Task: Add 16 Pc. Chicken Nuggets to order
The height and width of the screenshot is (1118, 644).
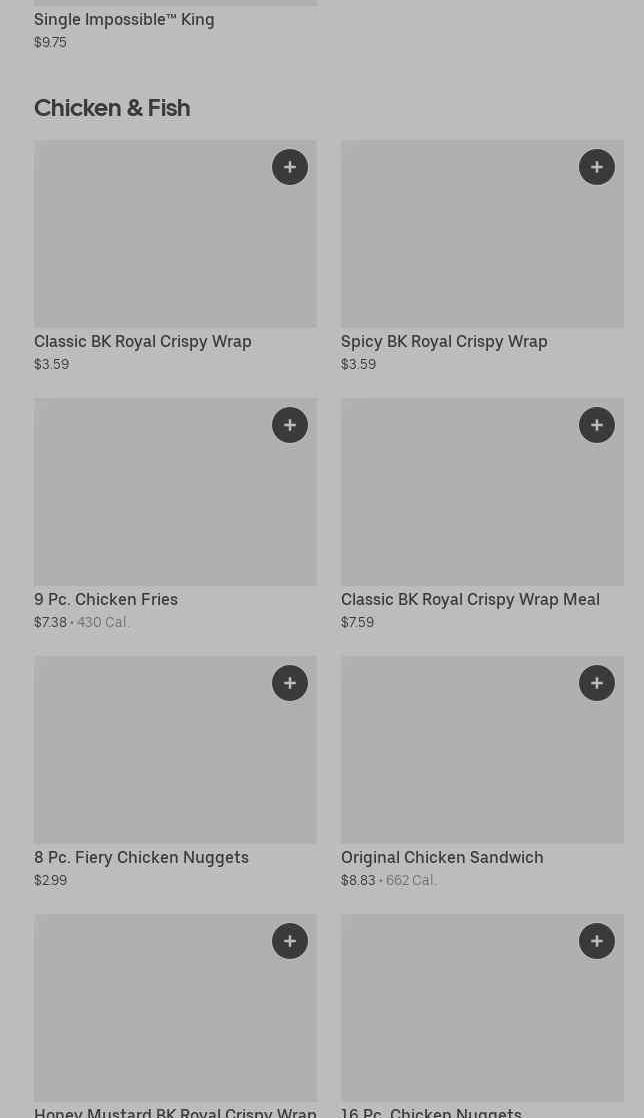Action: pyautogui.click(x=597, y=941)
